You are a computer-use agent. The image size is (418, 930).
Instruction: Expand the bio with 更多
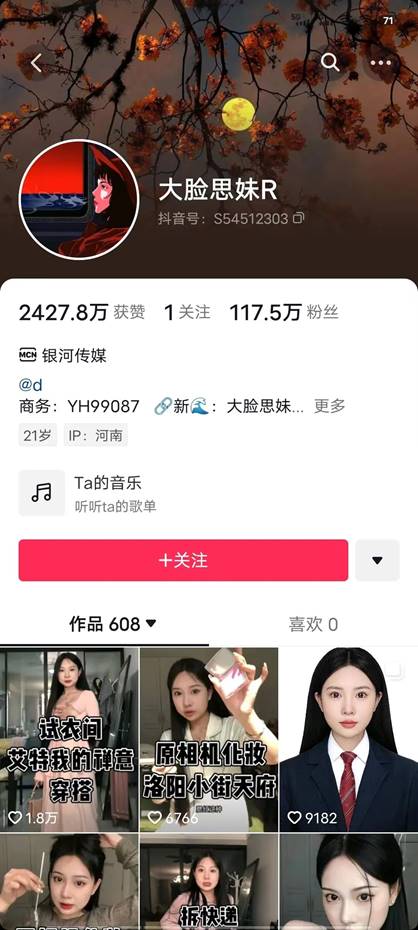click(330, 406)
